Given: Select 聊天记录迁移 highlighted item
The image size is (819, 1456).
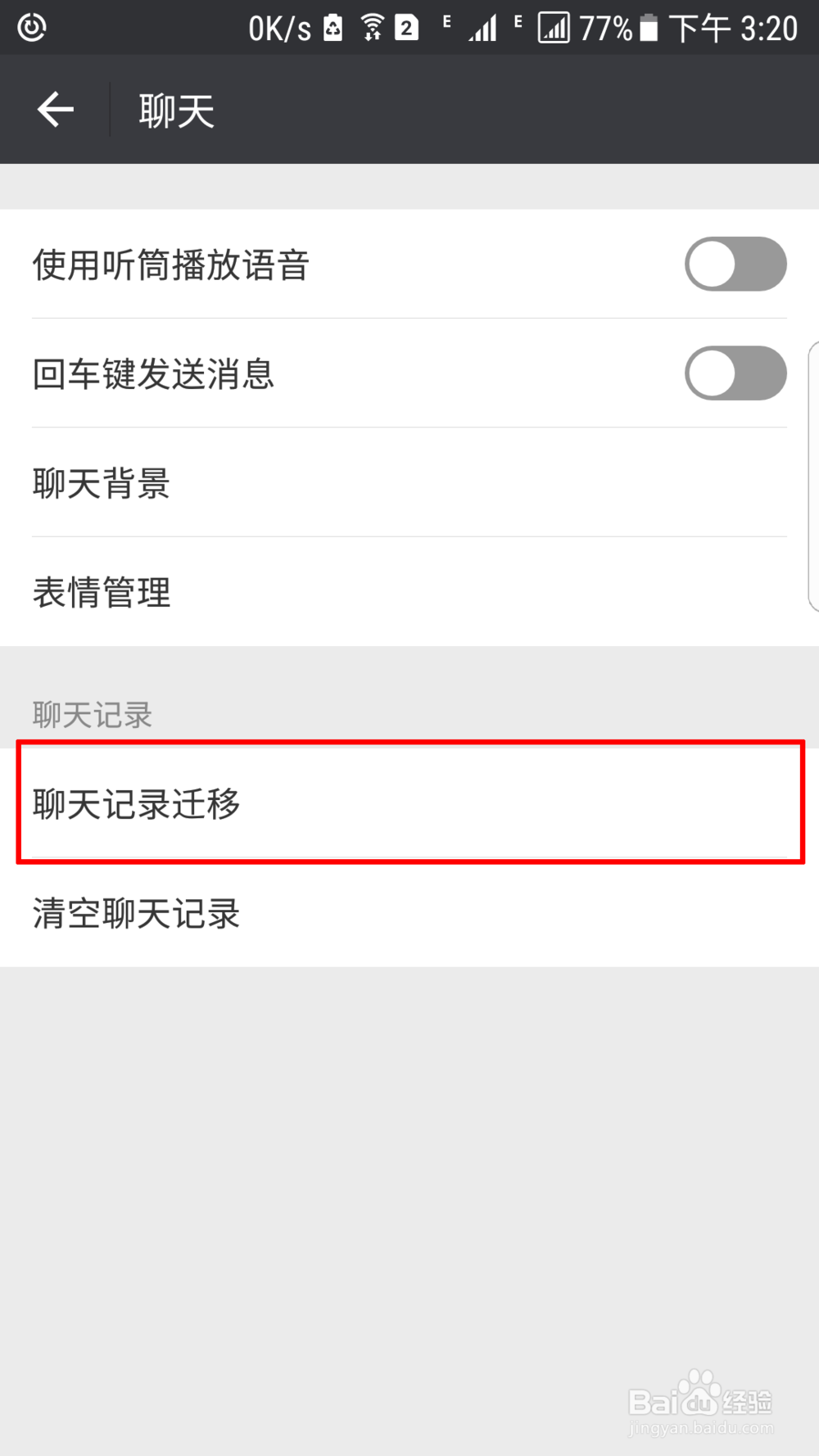Looking at the screenshot, I should click(x=136, y=804).
